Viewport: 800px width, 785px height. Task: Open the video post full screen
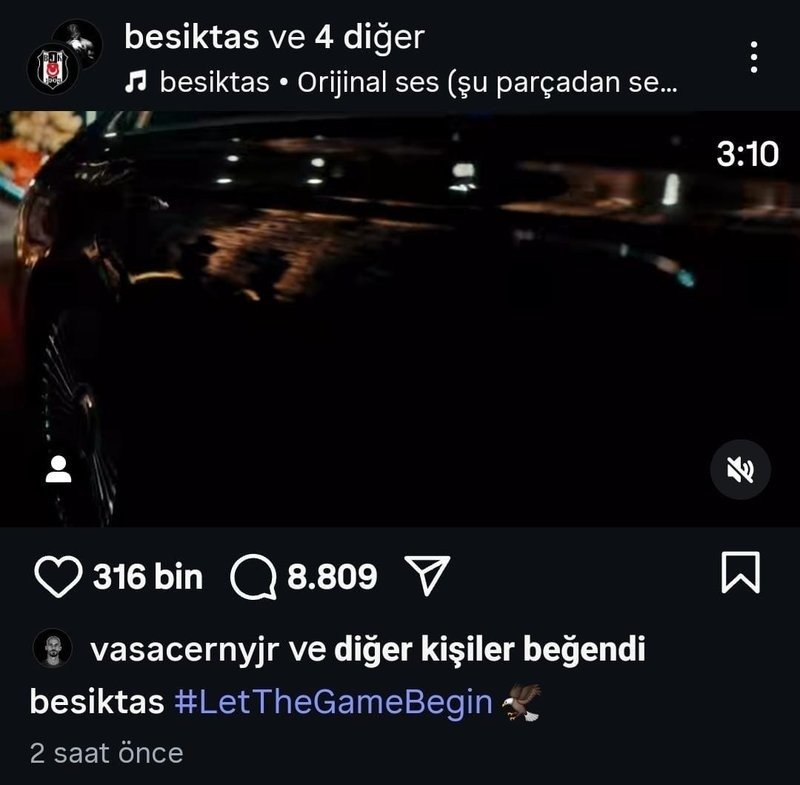pyautogui.click(x=400, y=320)
